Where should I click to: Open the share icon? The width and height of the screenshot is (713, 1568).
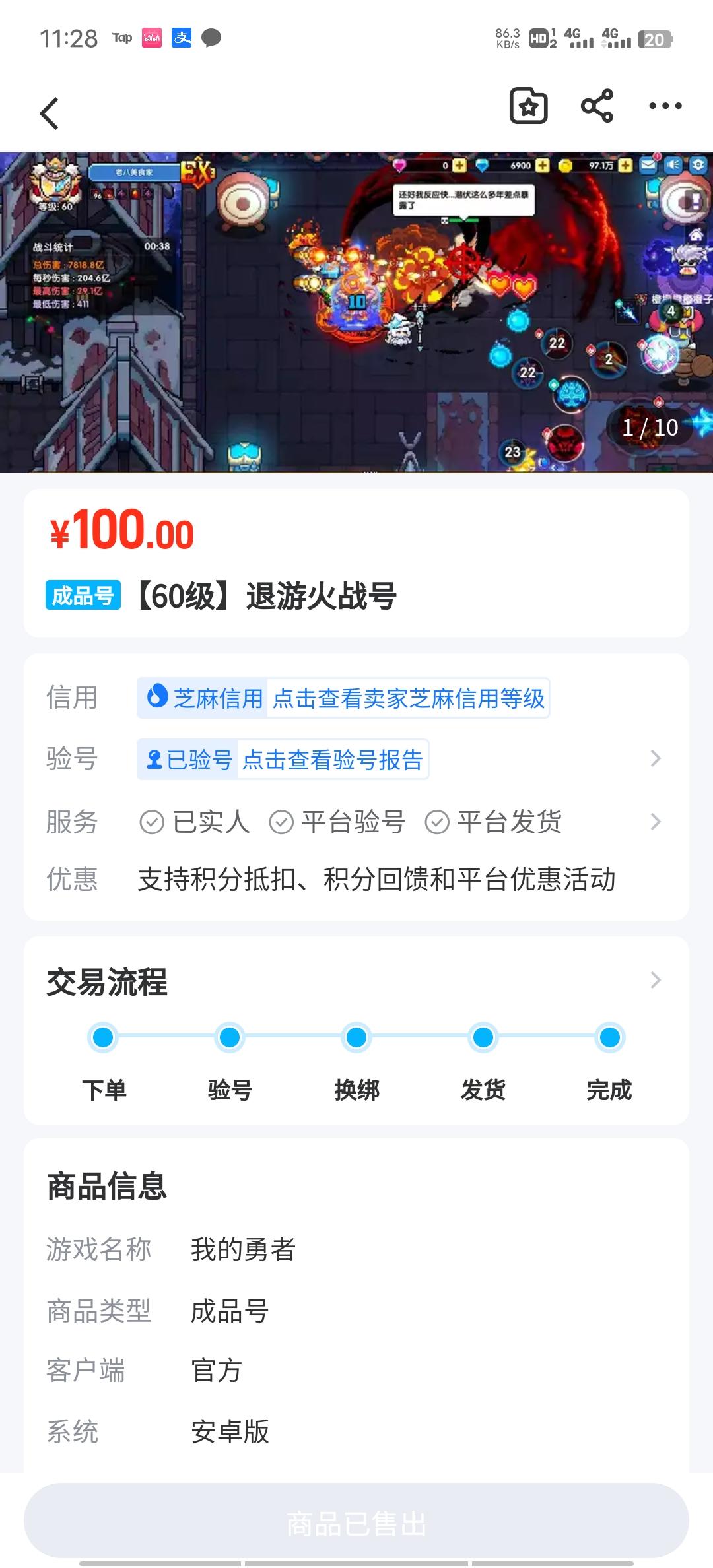(596, 106)
